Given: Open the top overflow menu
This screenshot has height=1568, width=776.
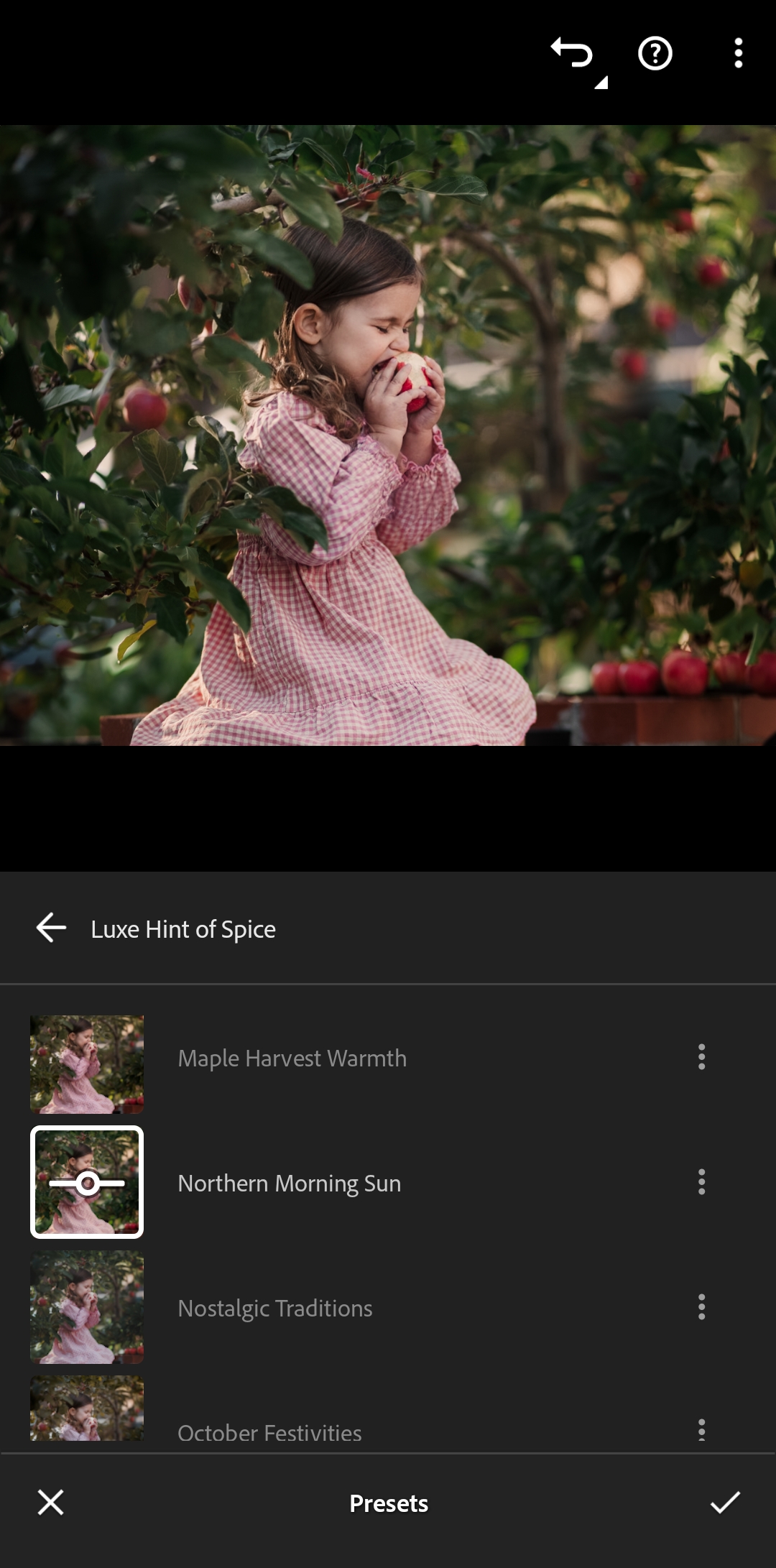Looking at the screenshot, I should 738,54.
